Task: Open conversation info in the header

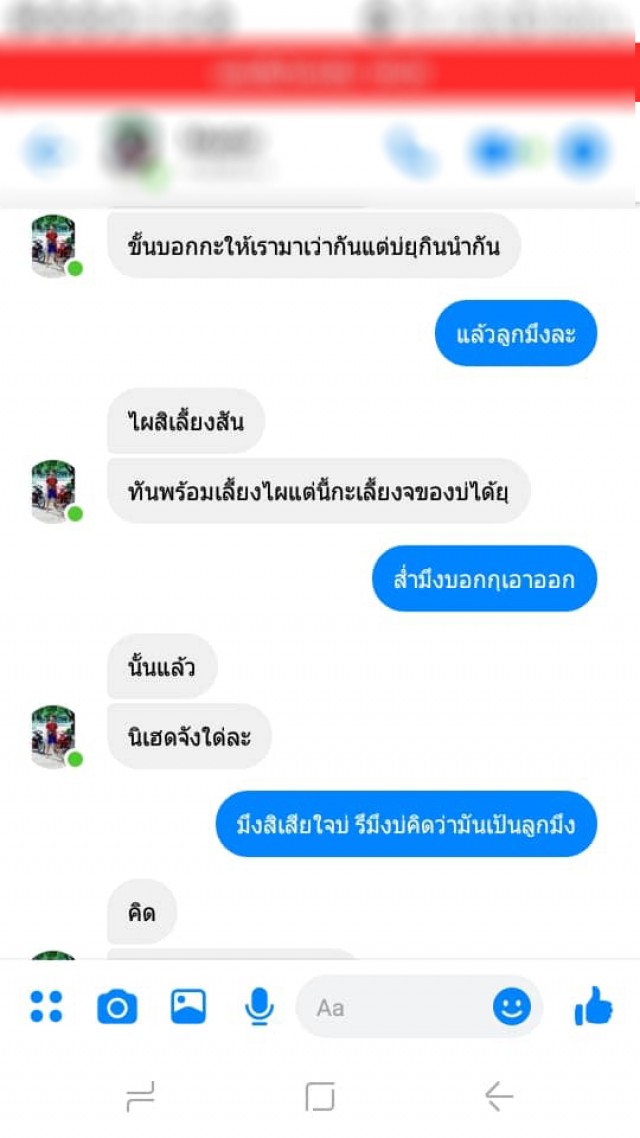Action: pos(583,152)
